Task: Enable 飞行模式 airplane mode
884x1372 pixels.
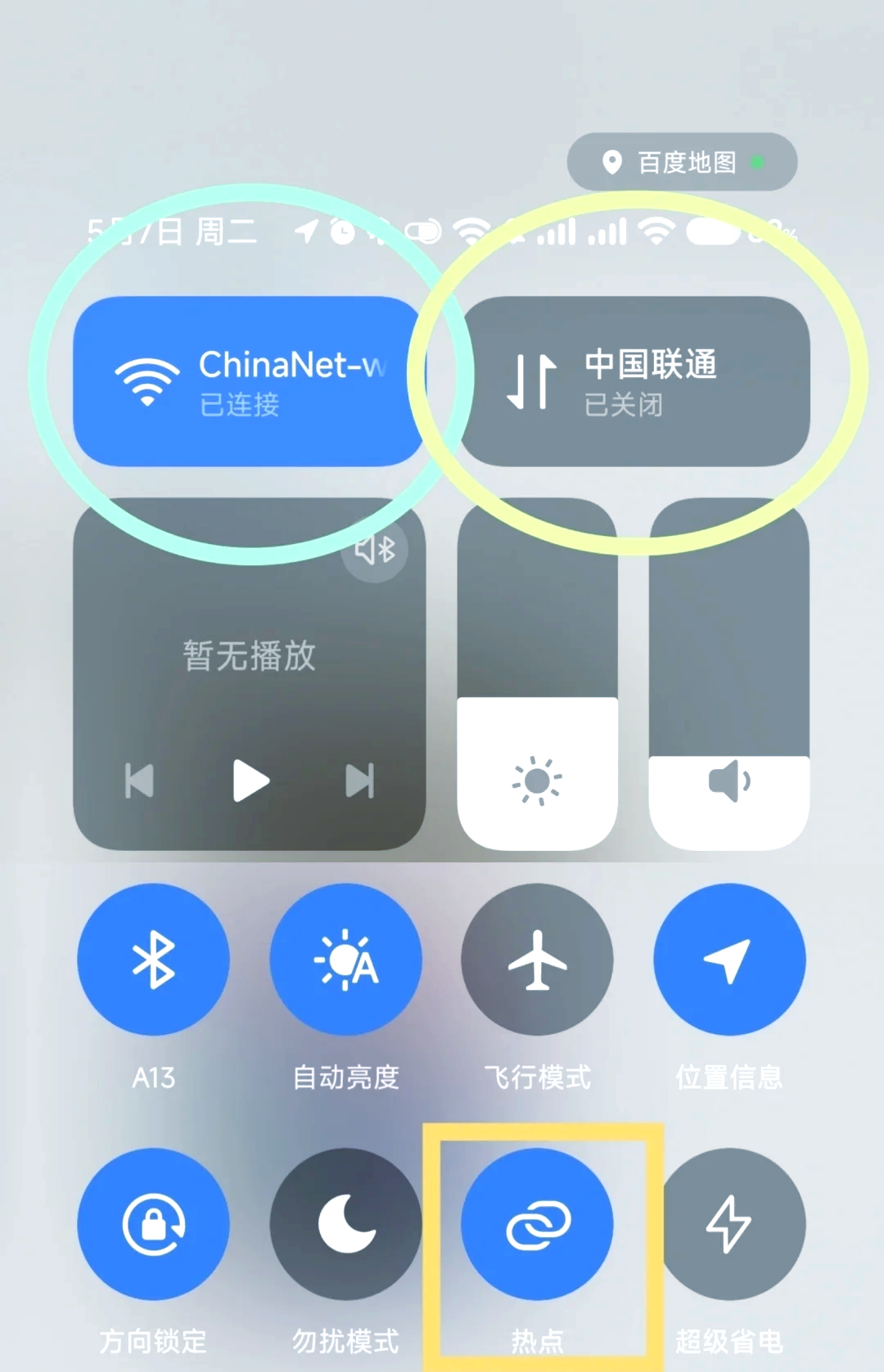Action: pyautogui.click(x=537, y=959)
